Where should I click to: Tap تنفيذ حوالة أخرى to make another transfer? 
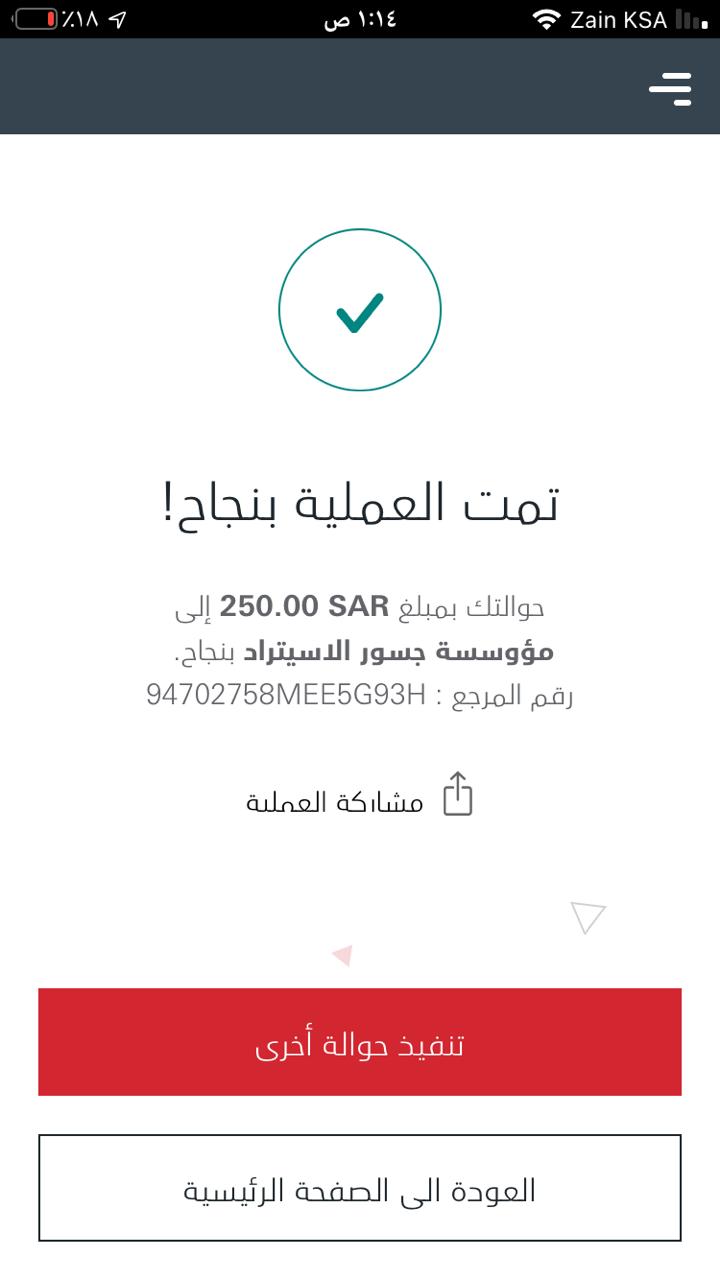click(360, 1042)
